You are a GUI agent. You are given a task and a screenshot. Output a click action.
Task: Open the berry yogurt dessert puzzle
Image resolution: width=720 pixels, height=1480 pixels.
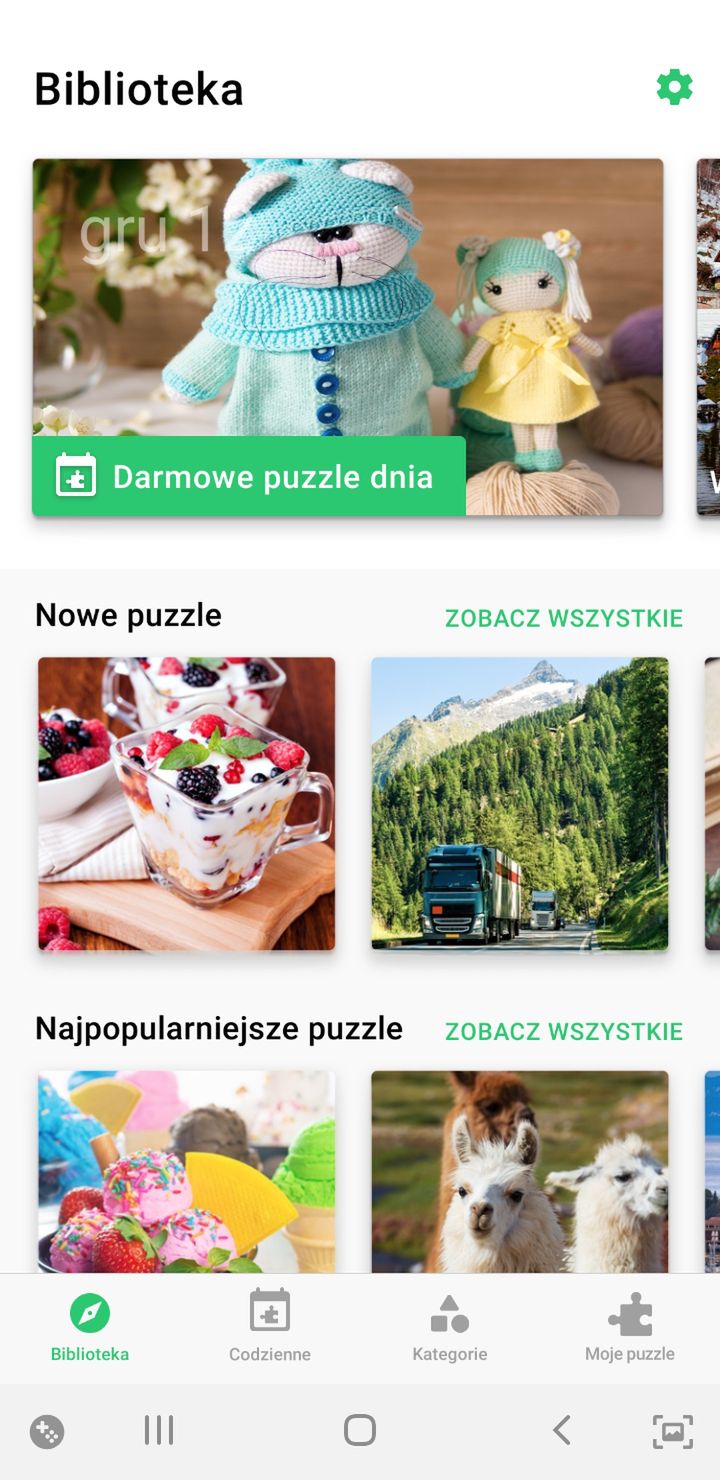(187, 803)
